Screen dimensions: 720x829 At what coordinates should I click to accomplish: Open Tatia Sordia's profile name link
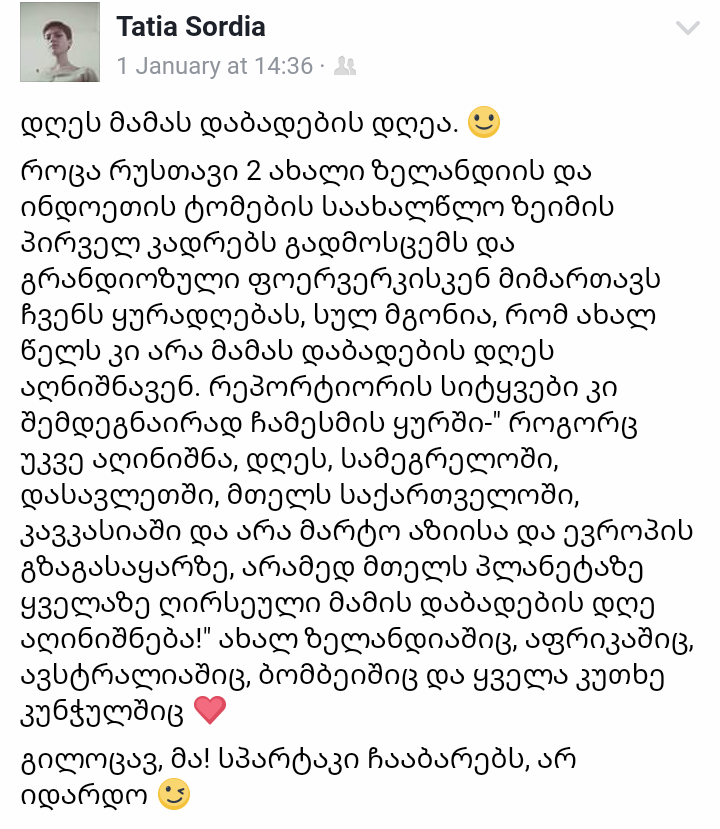pos(191,27)
